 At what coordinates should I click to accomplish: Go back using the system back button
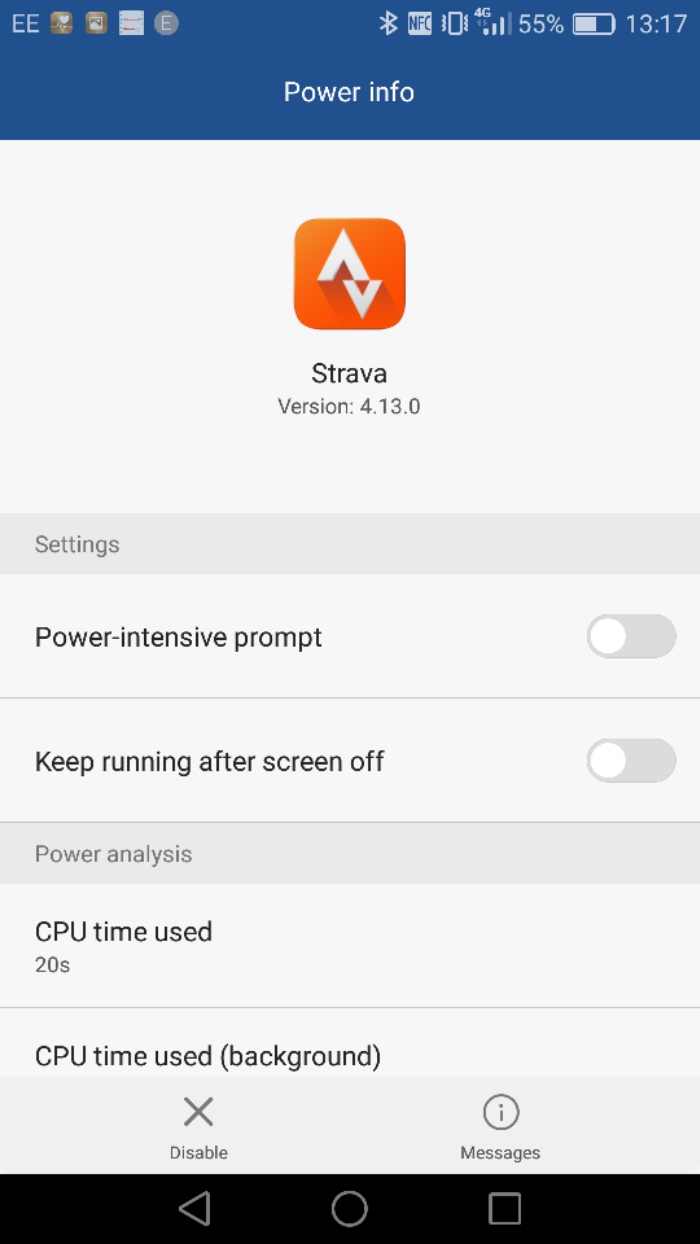point(195,1208)
